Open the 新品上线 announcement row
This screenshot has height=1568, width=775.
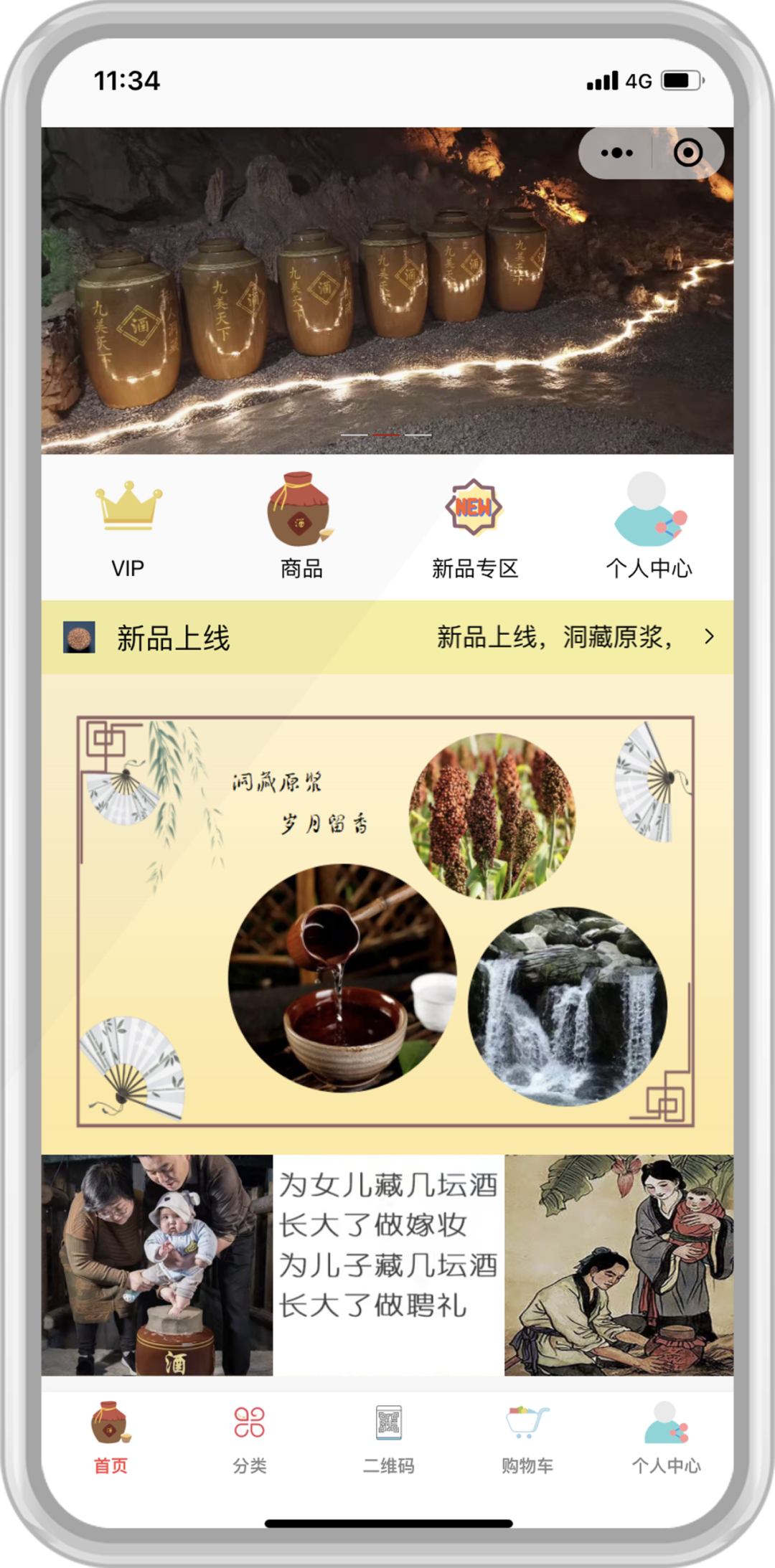point(387,637)
